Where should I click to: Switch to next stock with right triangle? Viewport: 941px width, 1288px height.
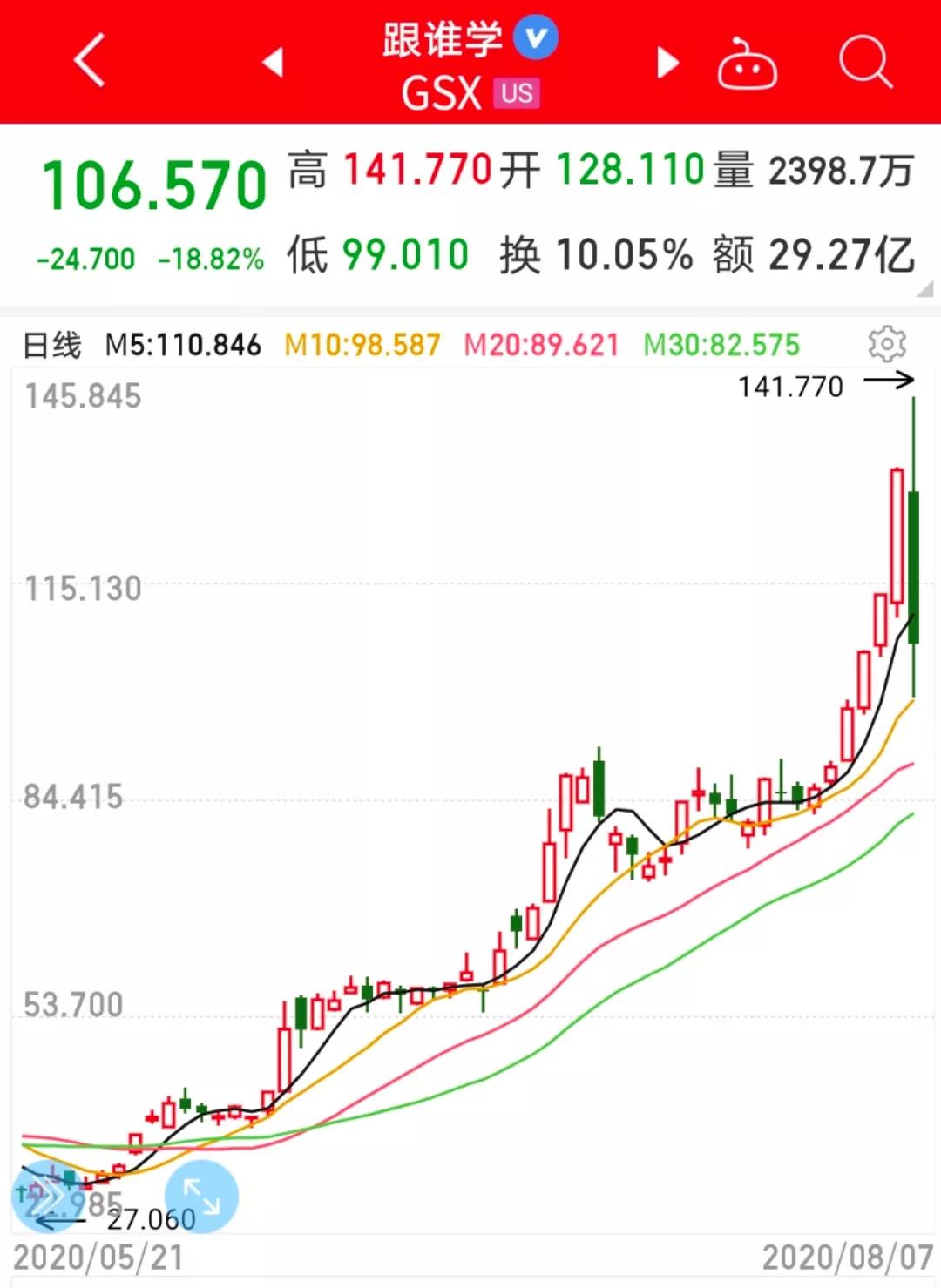tap(667, 63)
